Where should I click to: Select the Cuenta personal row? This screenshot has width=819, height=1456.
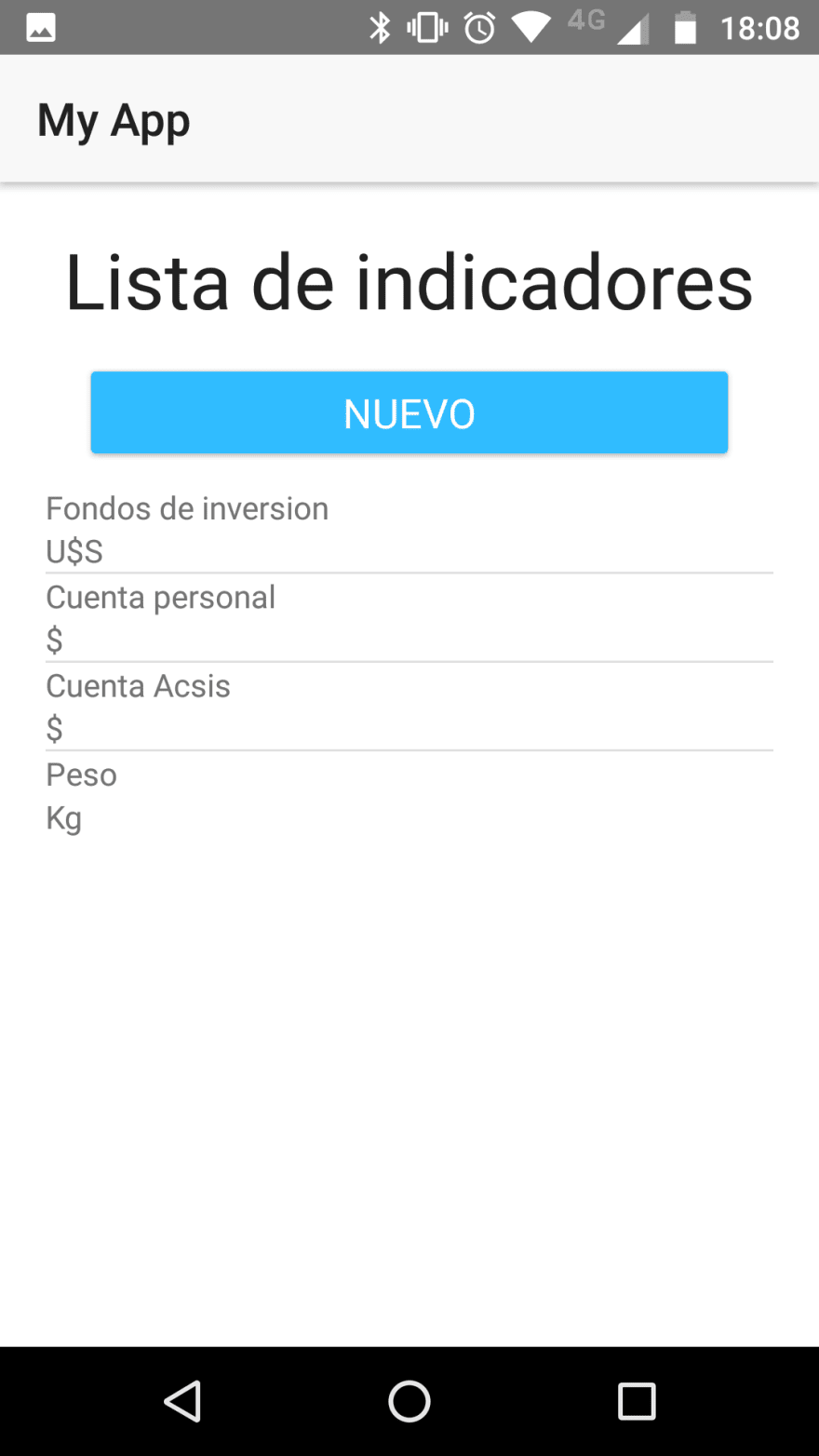coord(409,617)
